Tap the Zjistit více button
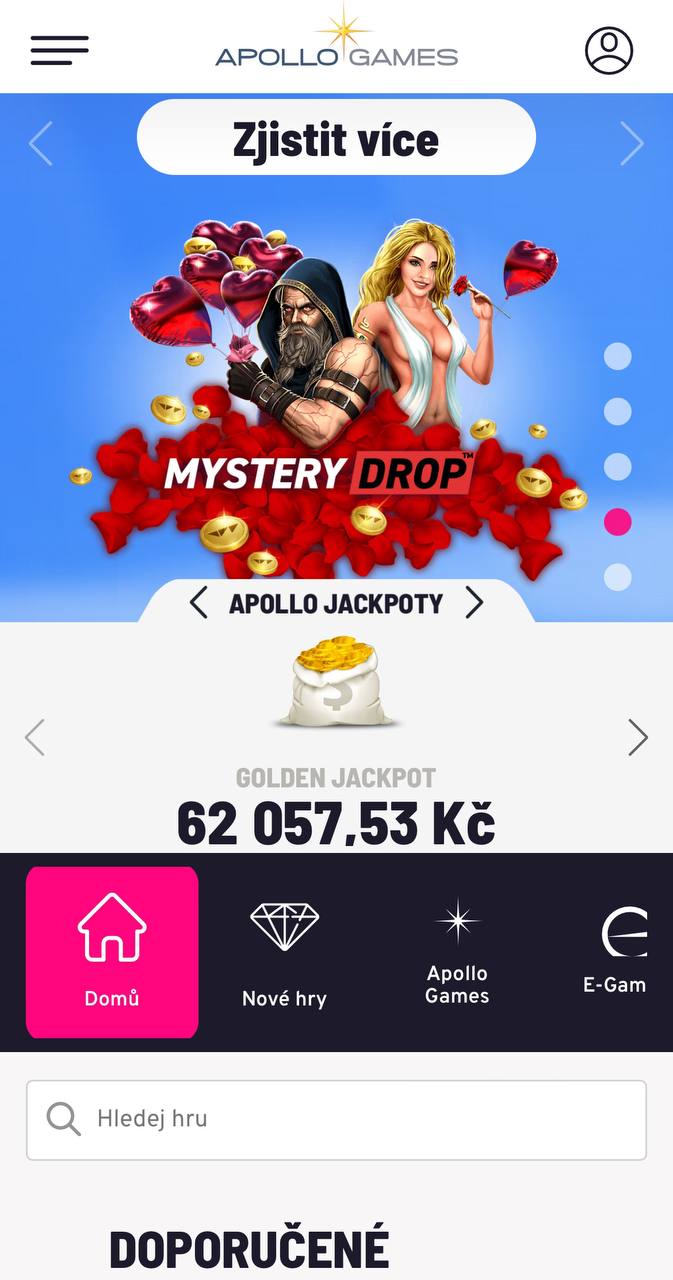The height and width of the screenshot is (1280, 673). [336, 139]
